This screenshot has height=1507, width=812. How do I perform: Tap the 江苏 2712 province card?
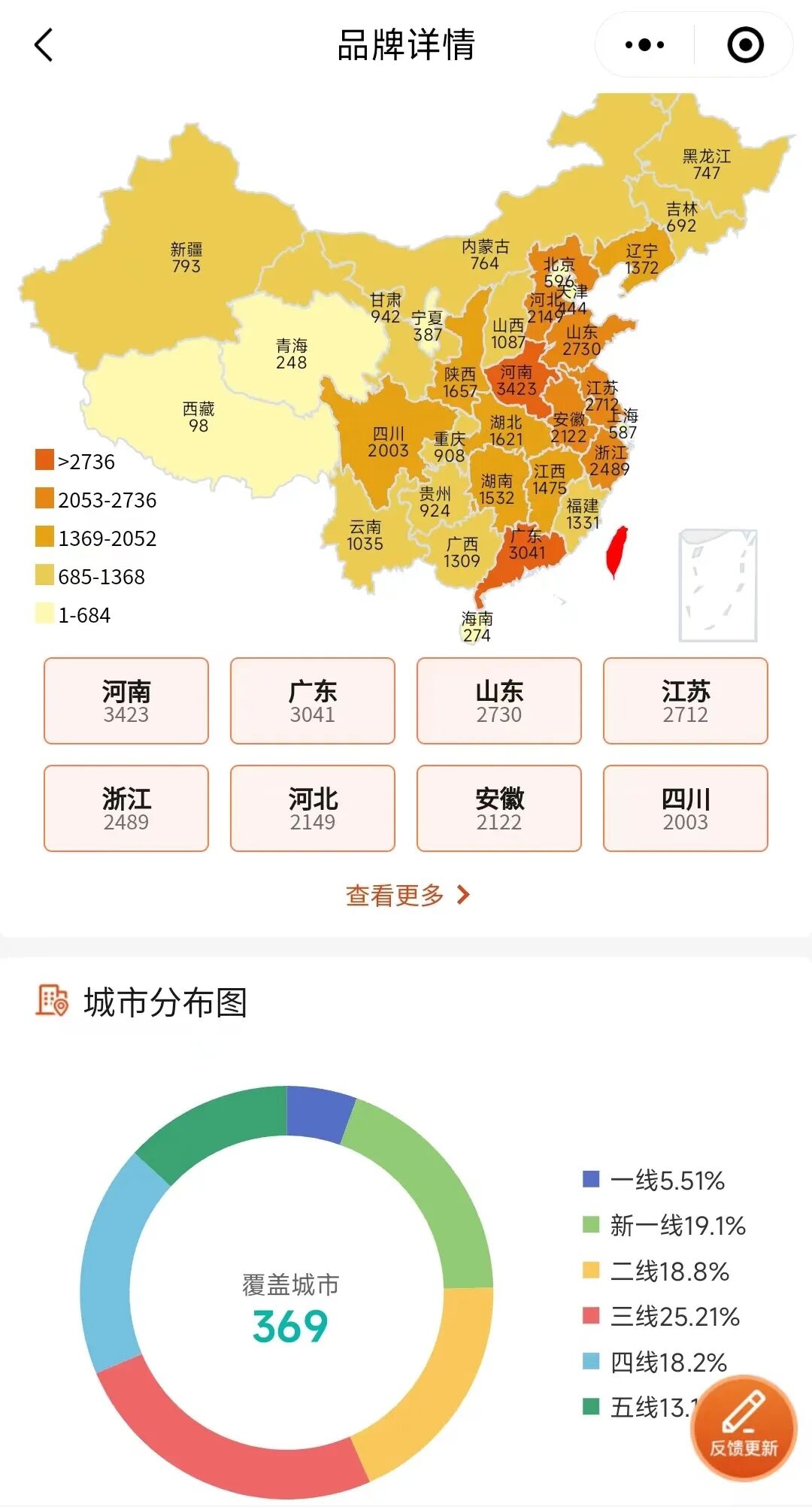[686, 701]
